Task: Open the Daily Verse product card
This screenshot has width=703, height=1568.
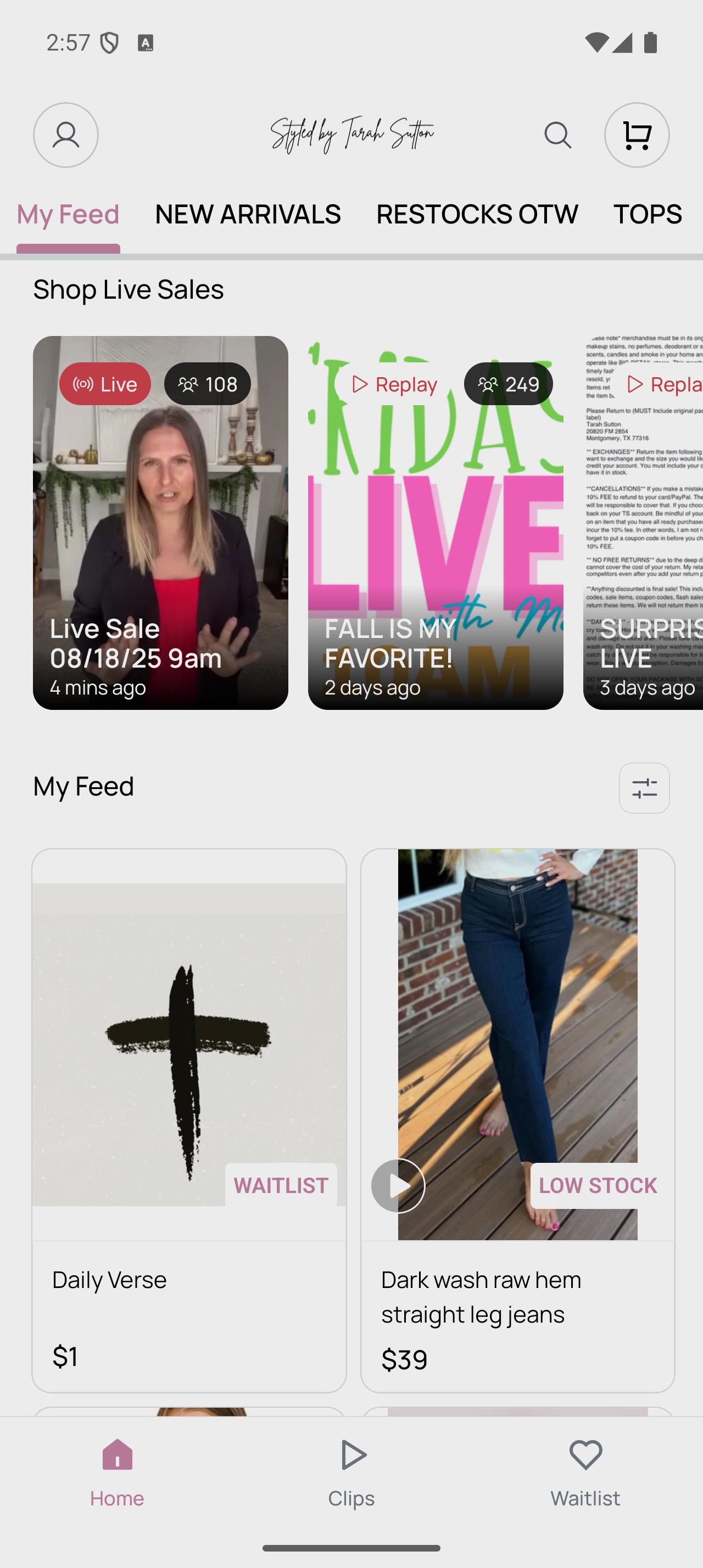Action: (189, 1120)
